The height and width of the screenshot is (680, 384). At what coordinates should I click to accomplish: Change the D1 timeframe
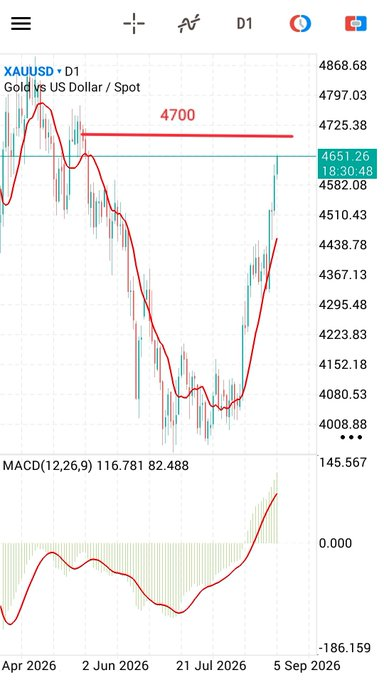(x=244, y=23)
